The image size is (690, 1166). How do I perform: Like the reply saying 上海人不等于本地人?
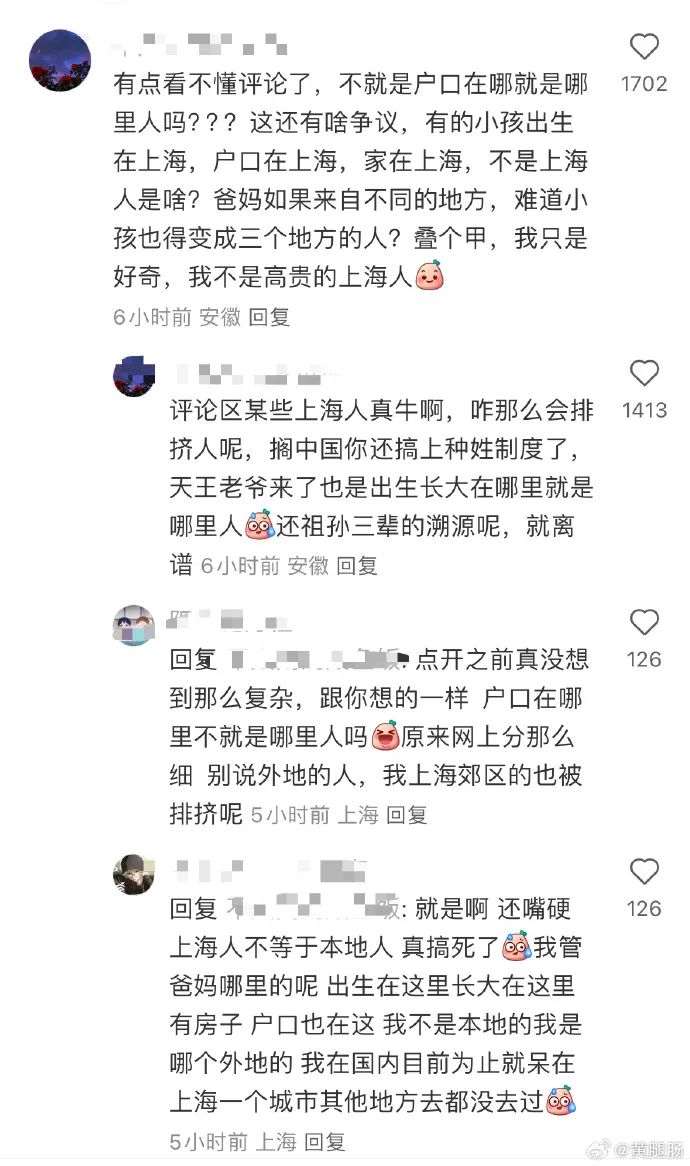point(645,871)
